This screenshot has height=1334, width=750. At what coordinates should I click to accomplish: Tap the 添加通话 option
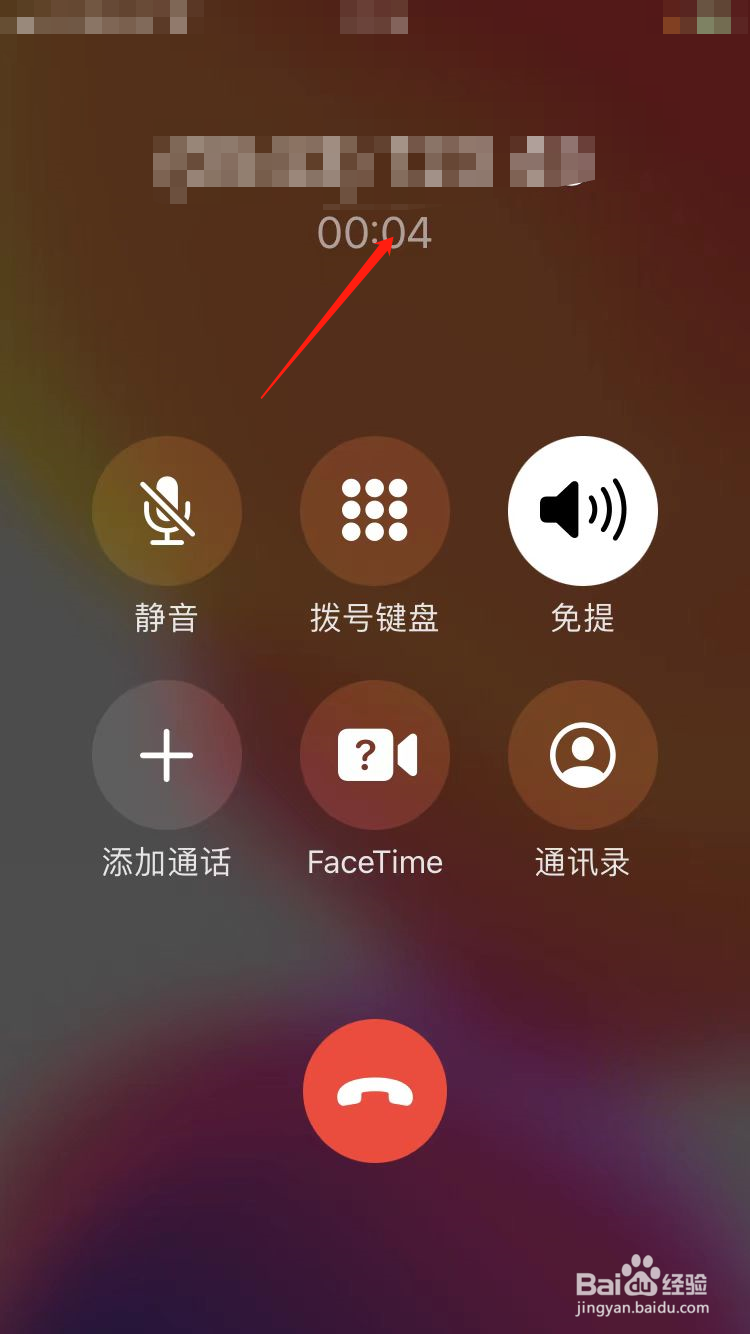167,862
